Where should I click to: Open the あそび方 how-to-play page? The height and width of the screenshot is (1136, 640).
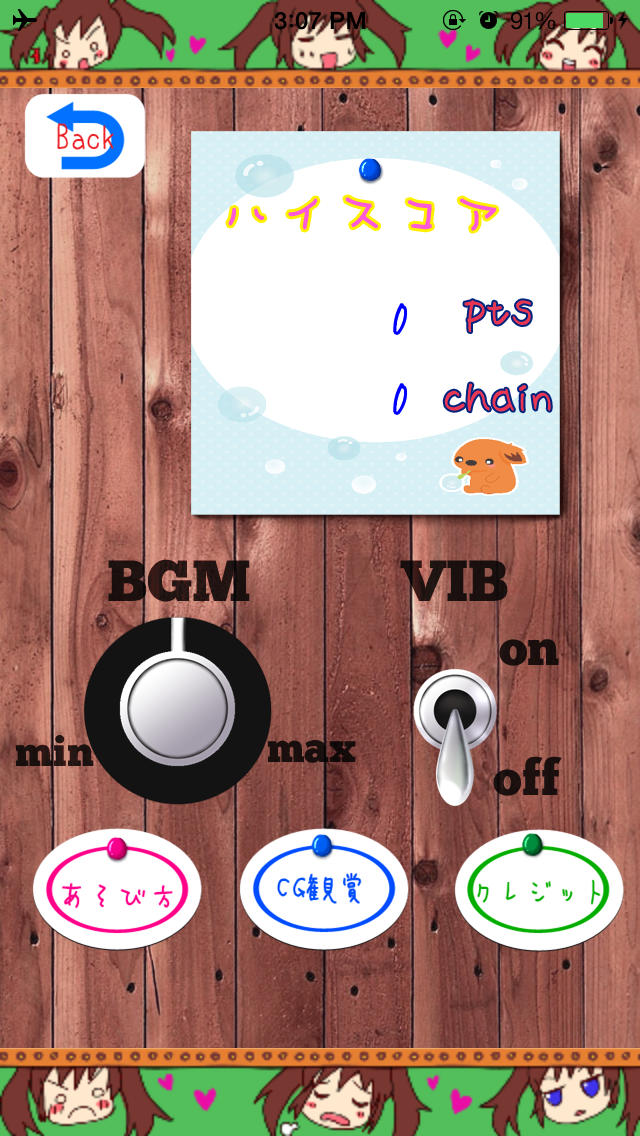(117, 892)
